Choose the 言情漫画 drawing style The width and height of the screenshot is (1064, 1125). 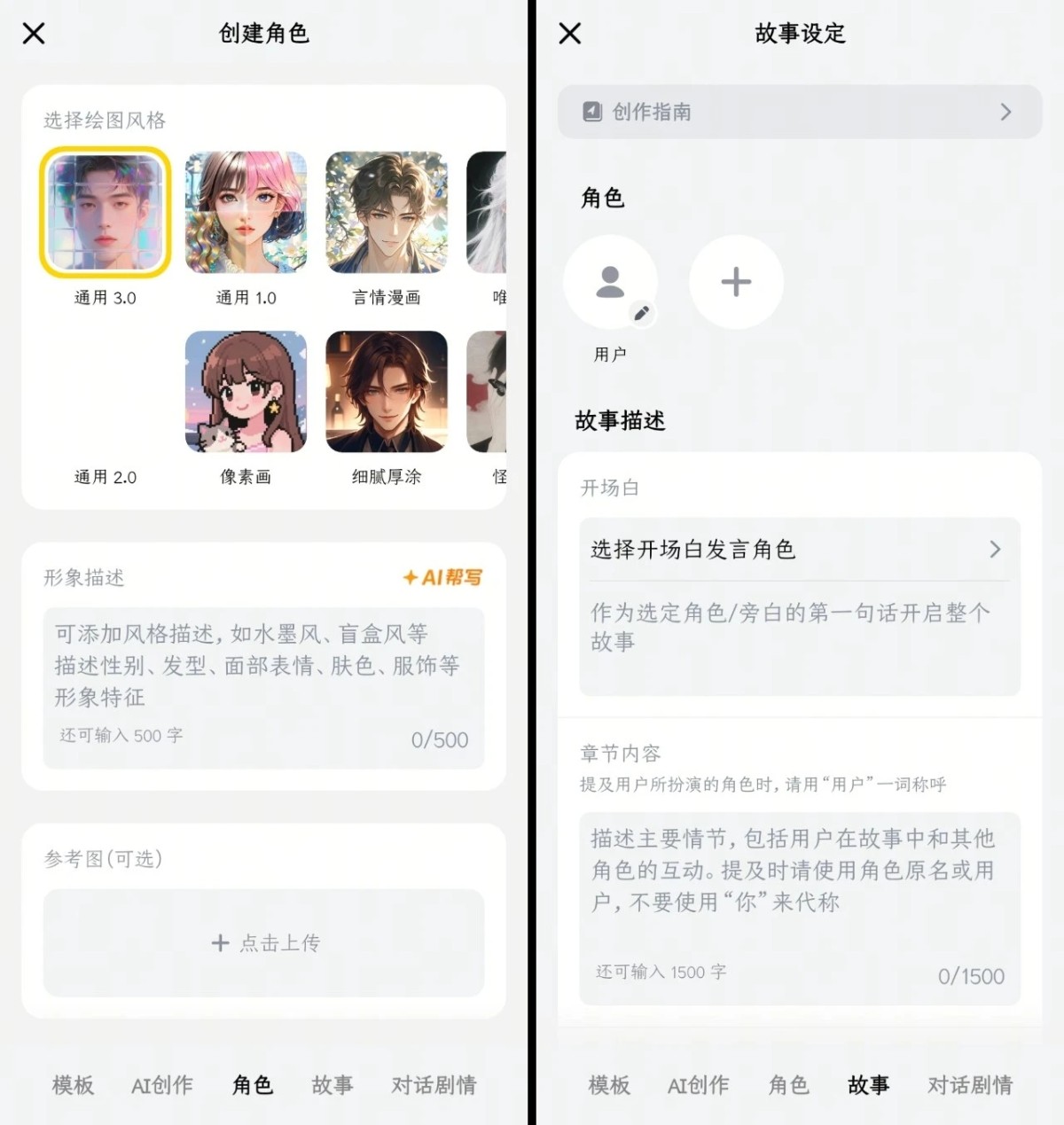coord(386,213)
